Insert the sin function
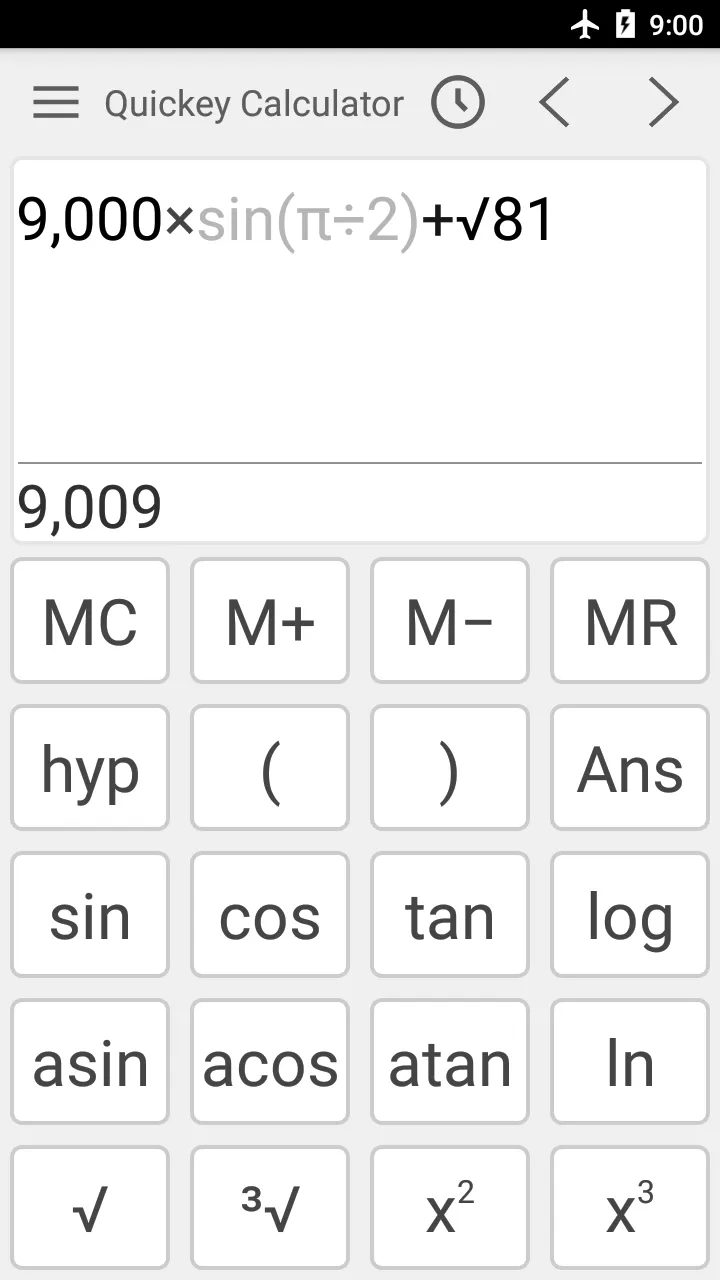 pos(90,915)
